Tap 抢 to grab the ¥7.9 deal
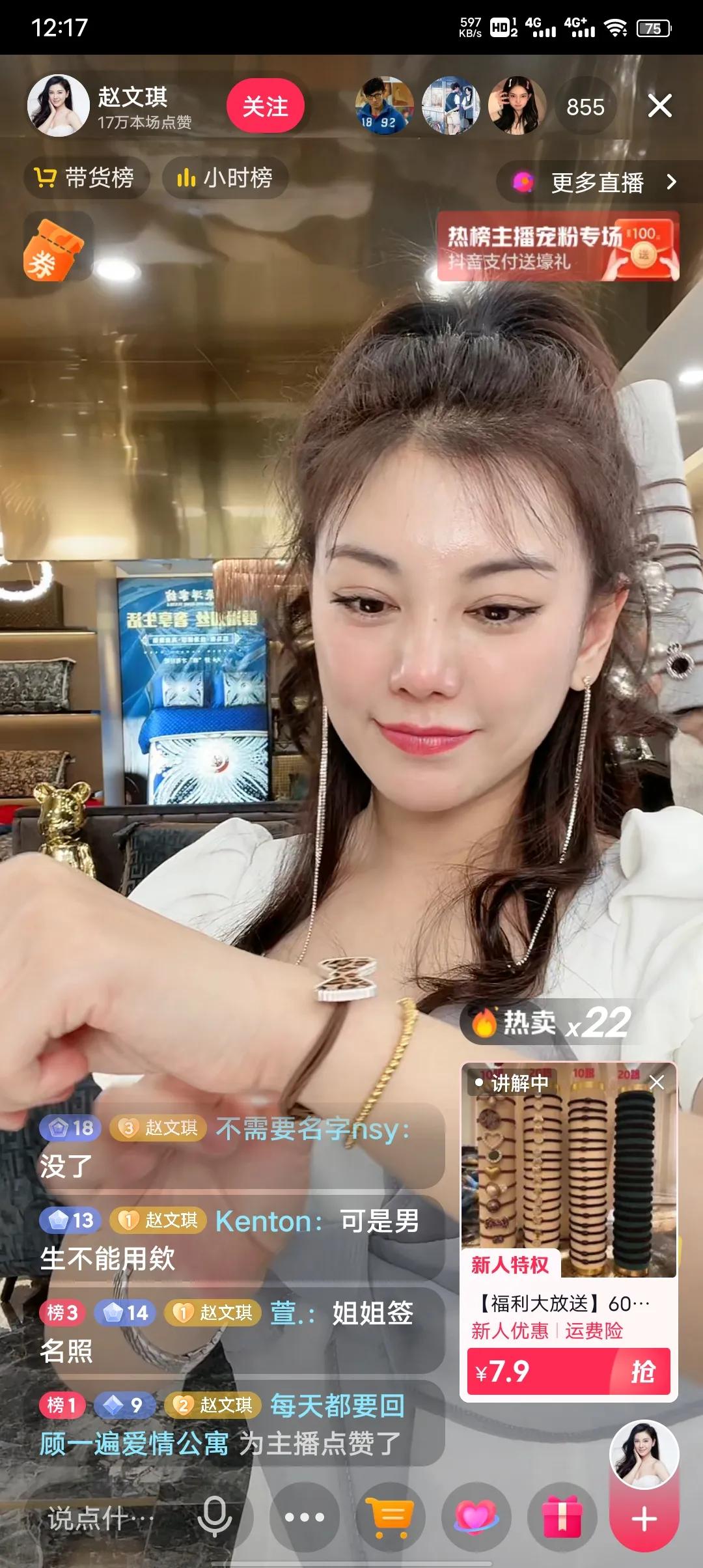This screenshot has width=703, height=1568. point(641,1371)
